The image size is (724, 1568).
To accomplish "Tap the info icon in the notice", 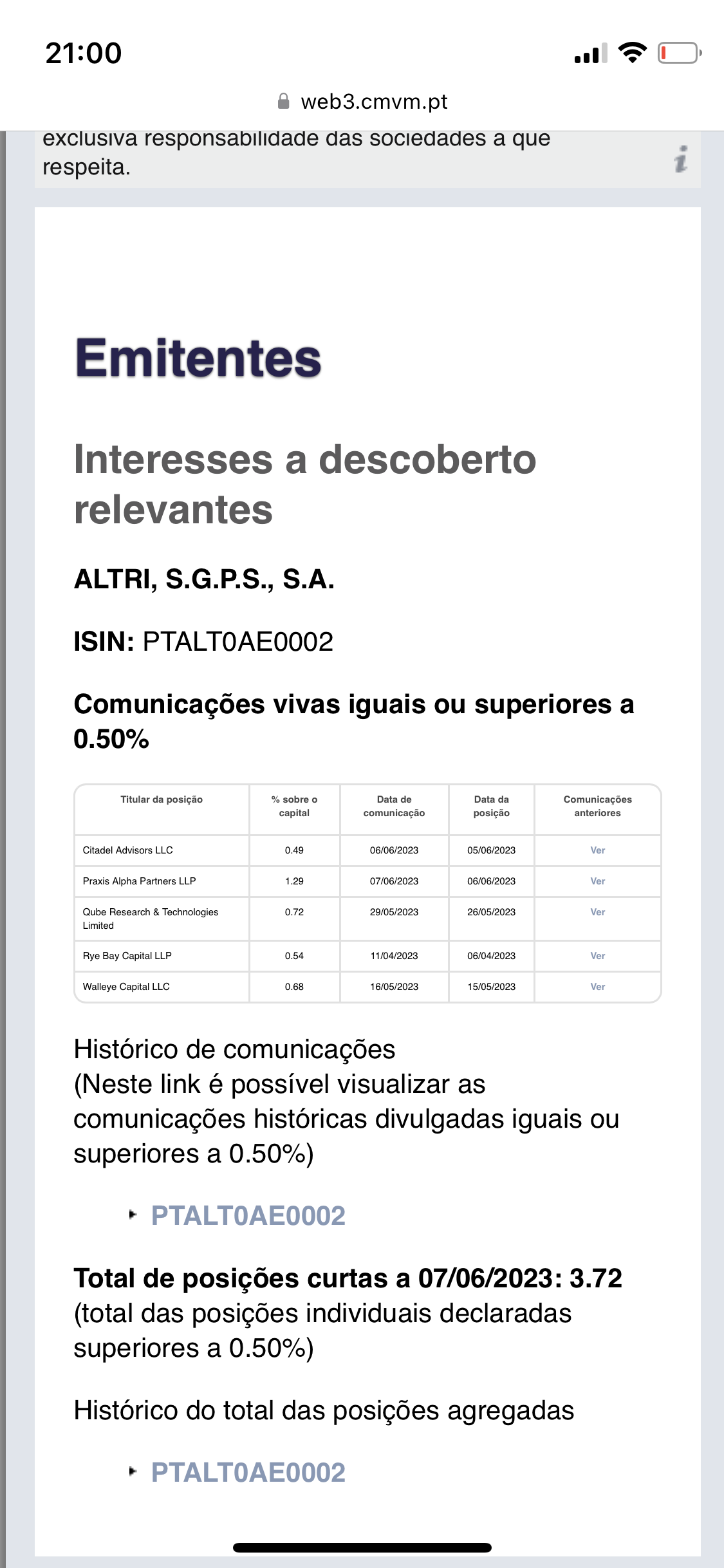I will tap(680, 159).
